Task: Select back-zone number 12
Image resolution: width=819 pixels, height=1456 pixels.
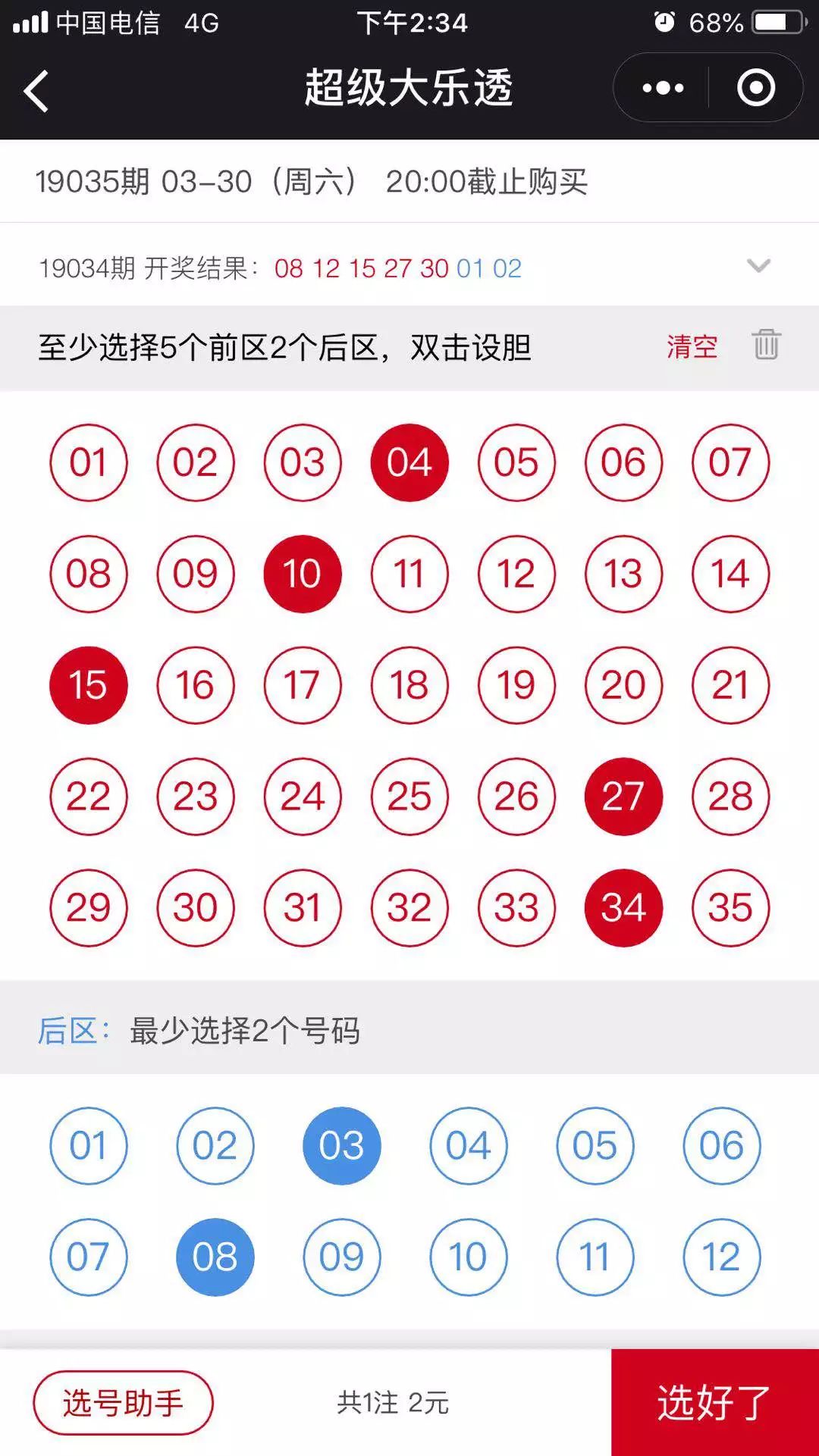Action: (722, 1256)
